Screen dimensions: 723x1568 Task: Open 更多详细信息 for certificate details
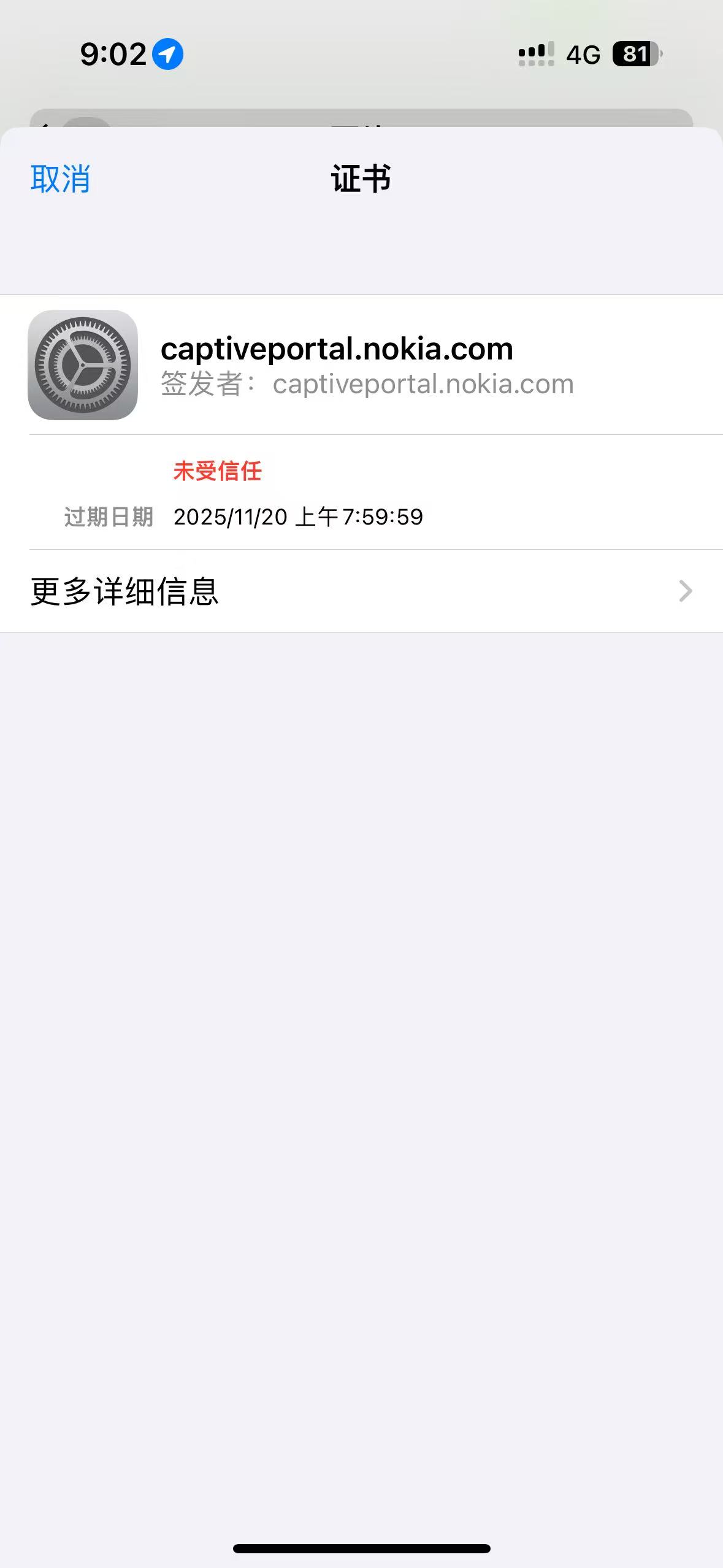[361, 591]
